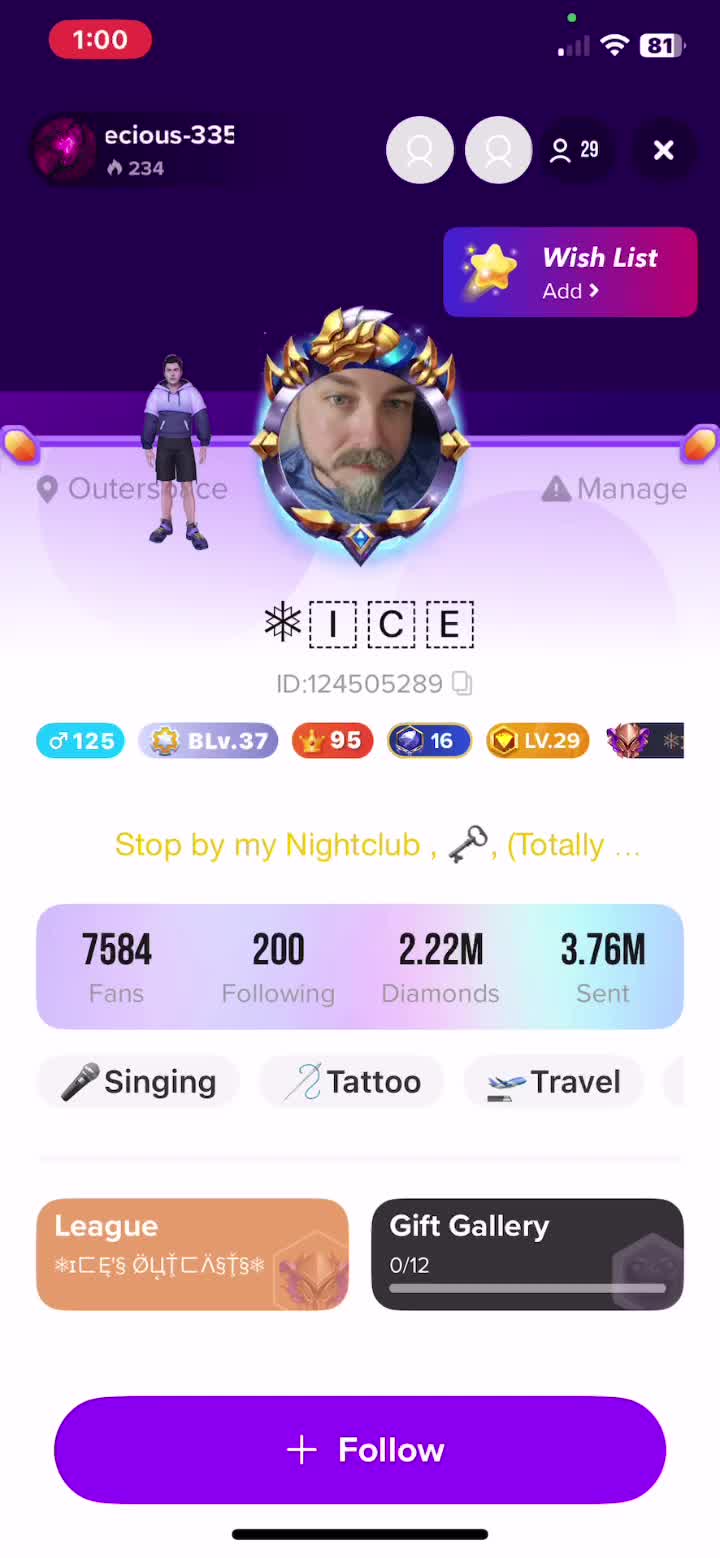View the 200 Following list
This screenshot has width=720, height=1558.
click(278, 966)
